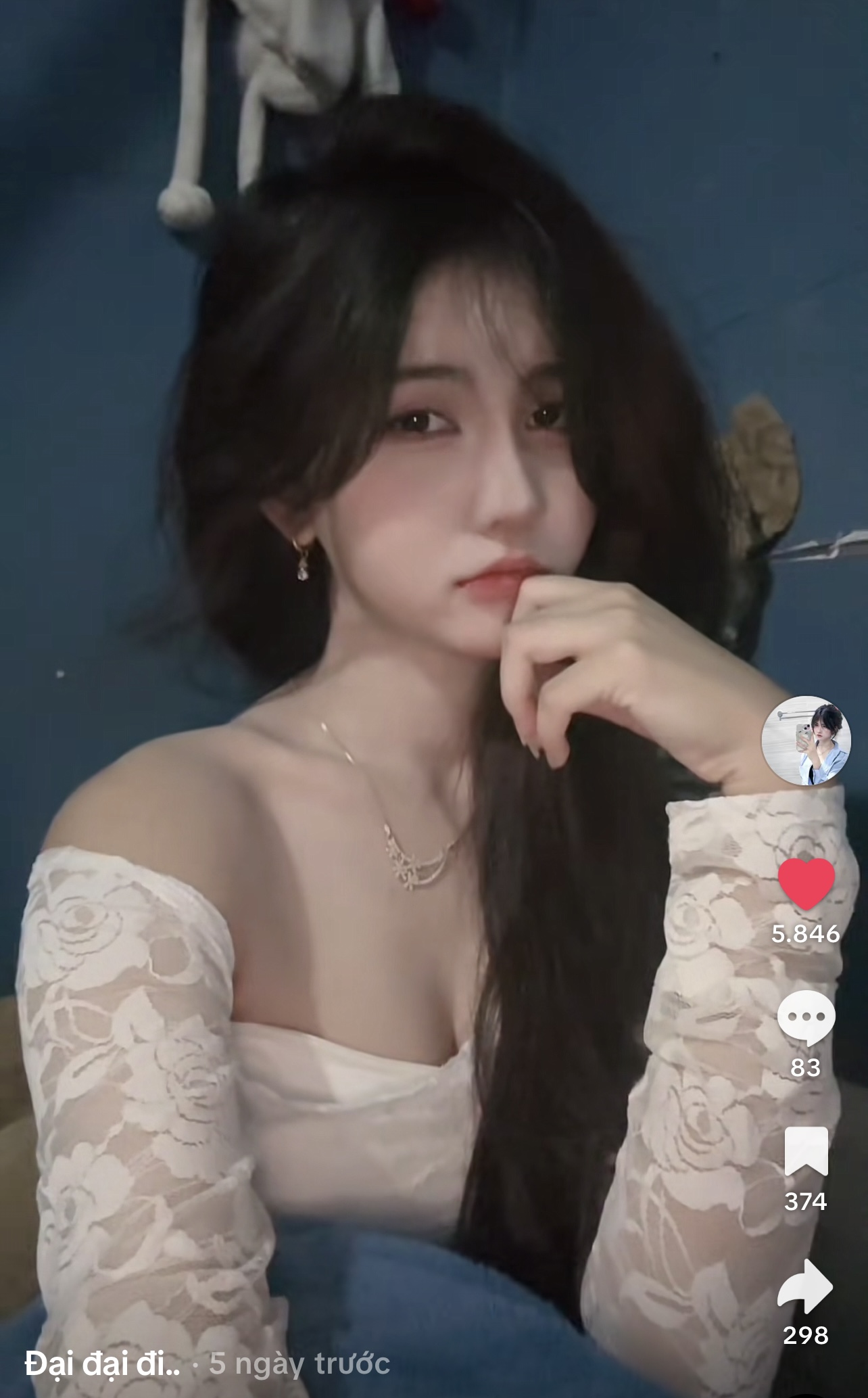Open the comments with 83 replies
Viewport: 868px width, 1398px height.
point(806,1017)
